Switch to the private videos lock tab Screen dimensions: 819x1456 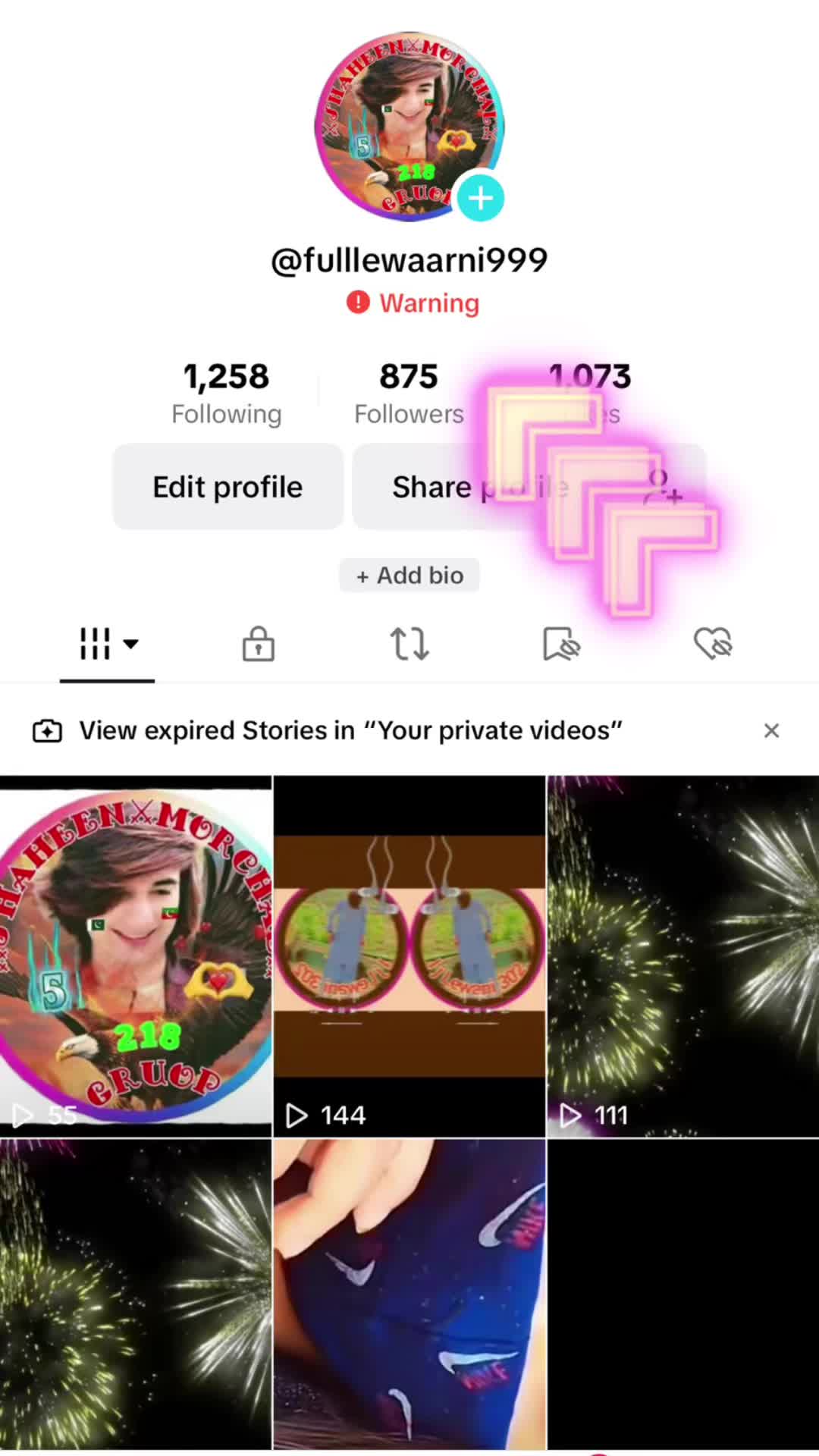(x=259, y=645)
